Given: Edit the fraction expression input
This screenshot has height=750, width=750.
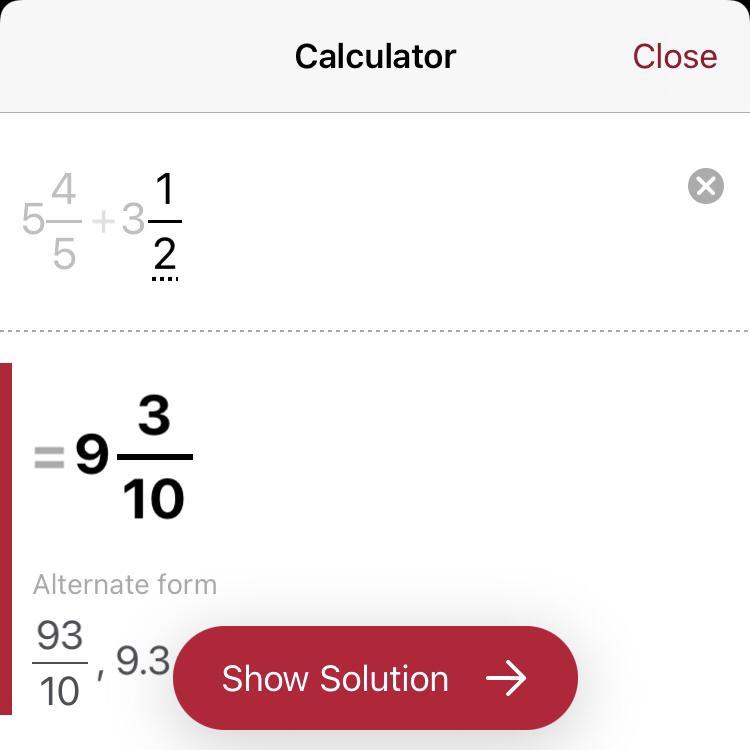Looking at the screenshot, I should click(x=102, y=222).
